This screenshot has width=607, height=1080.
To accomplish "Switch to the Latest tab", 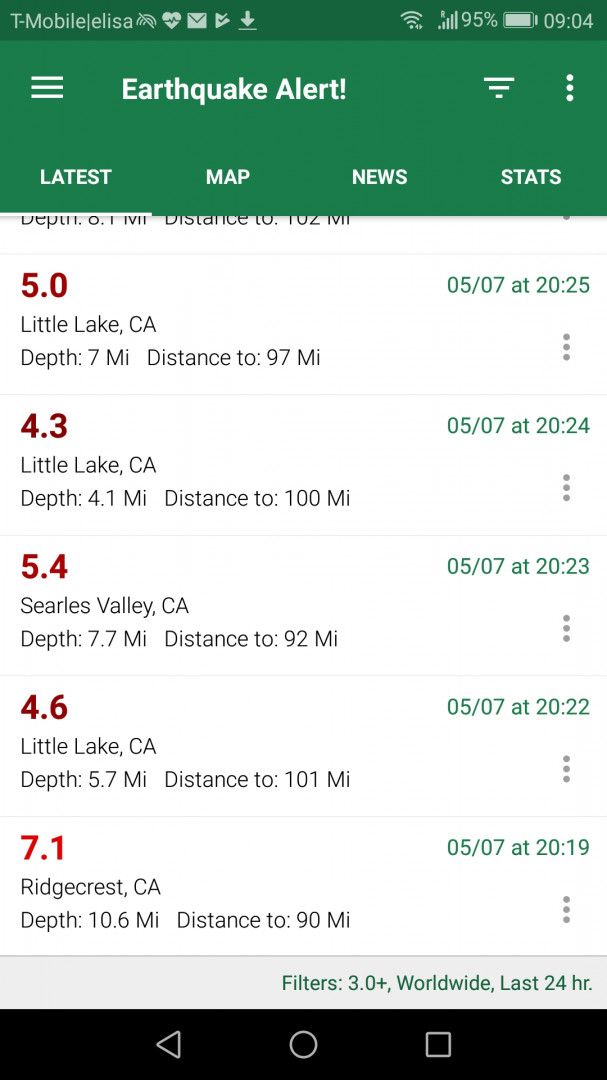I will tap(76, 177).
